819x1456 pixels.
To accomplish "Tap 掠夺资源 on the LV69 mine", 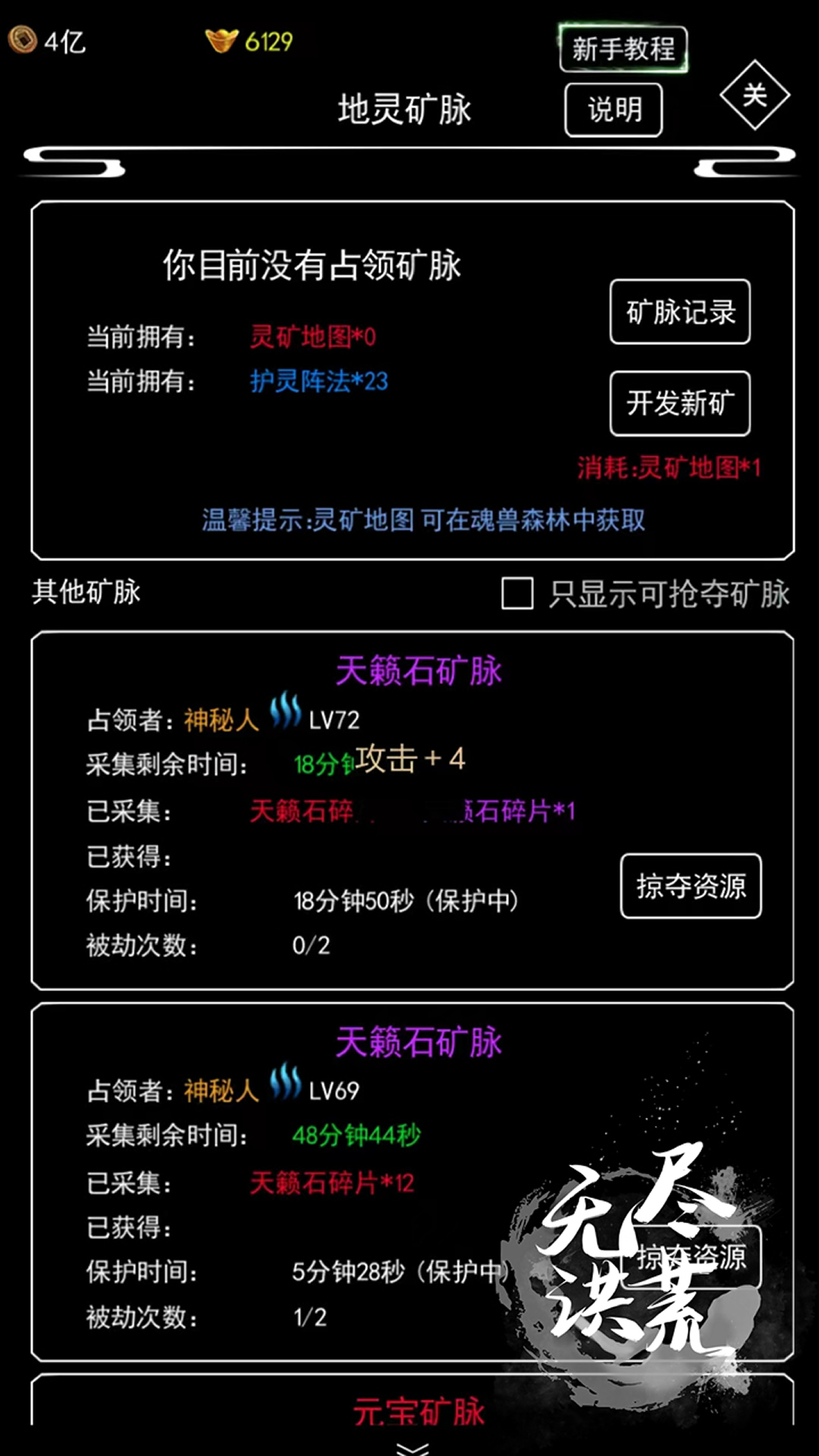I will coord(691,1257).
